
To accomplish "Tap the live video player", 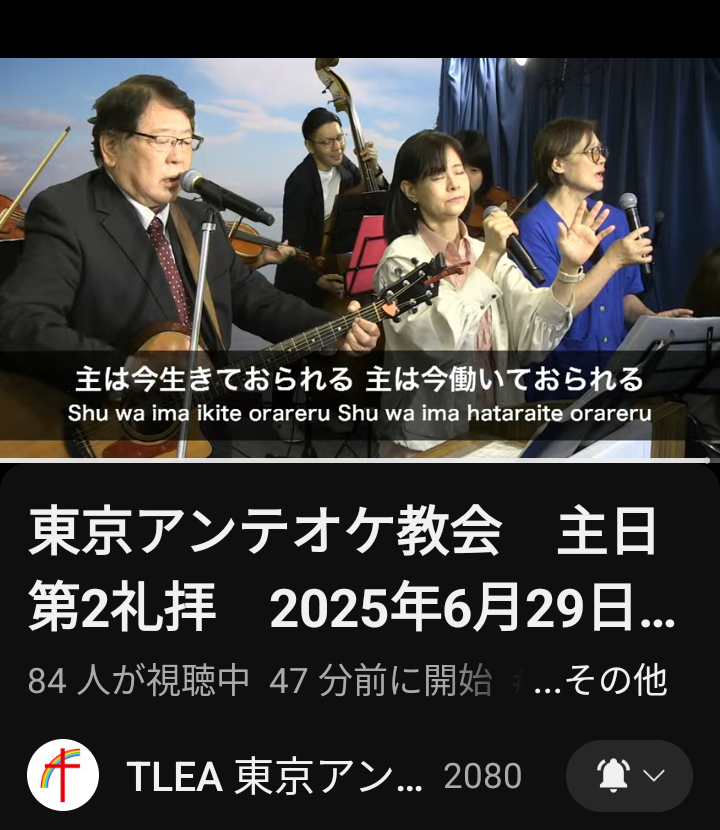I will click(360, 258).
